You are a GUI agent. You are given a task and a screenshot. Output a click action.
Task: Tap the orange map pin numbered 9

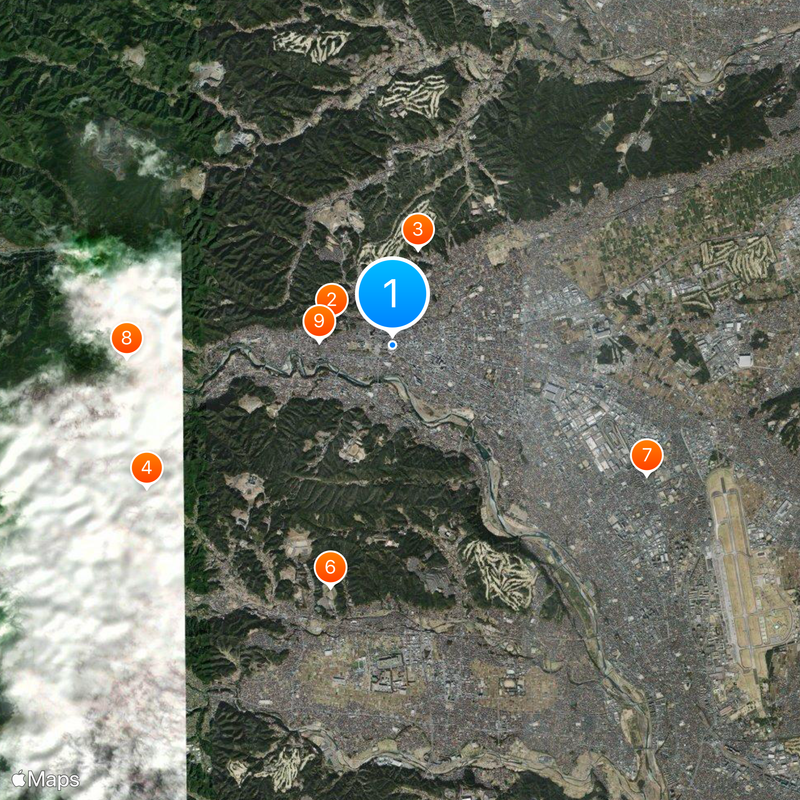tap(318, 321)
